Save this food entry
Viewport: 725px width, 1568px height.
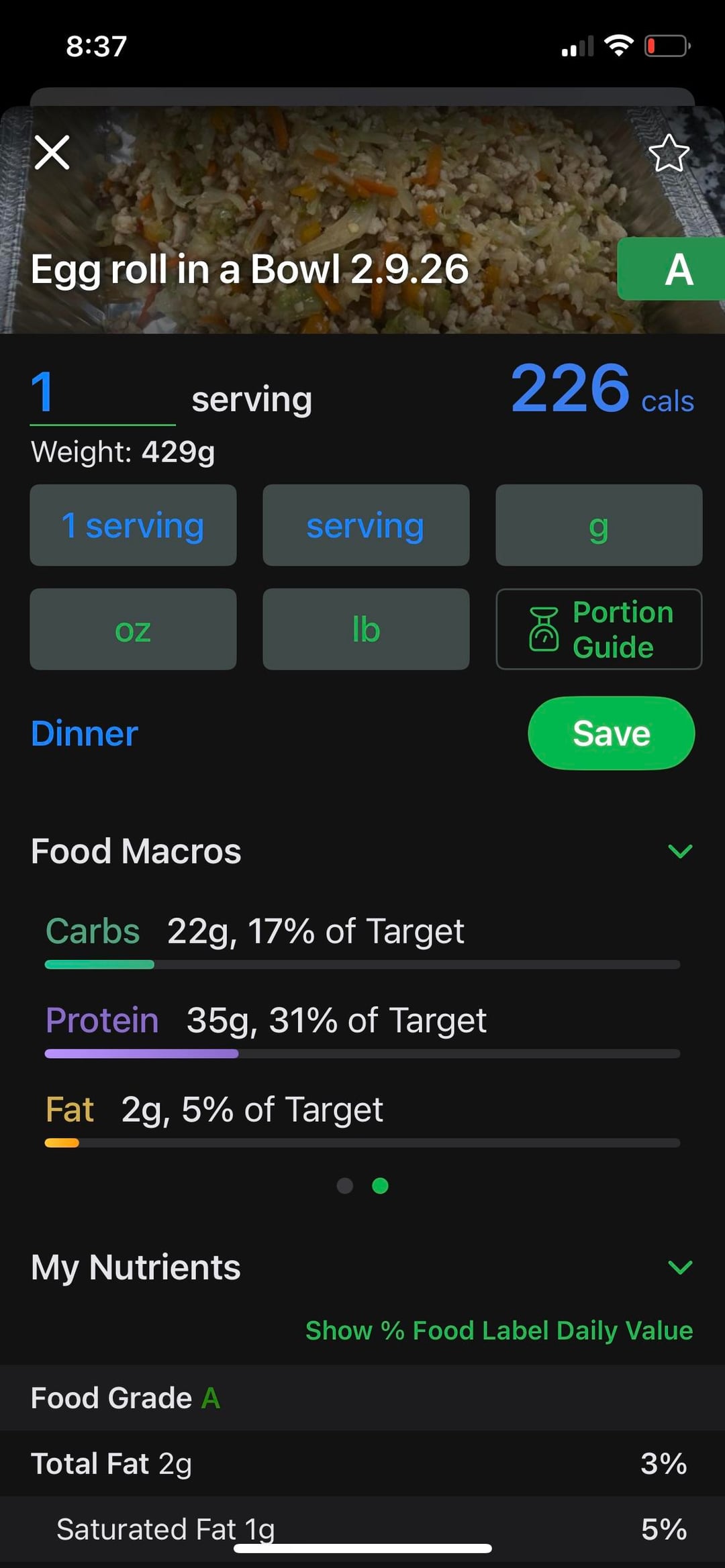[x=611, y=733]
